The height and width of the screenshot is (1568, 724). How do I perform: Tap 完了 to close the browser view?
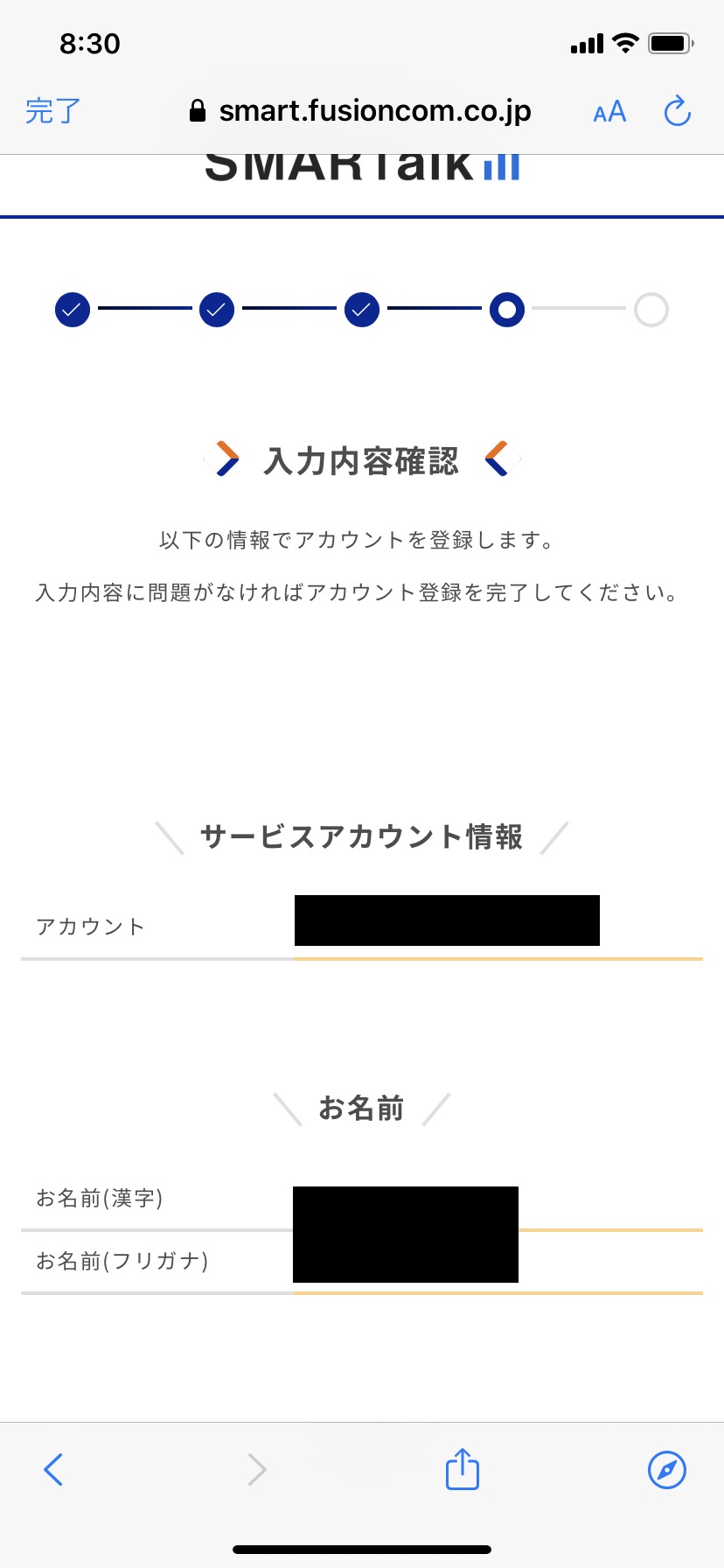coord(53,111)
